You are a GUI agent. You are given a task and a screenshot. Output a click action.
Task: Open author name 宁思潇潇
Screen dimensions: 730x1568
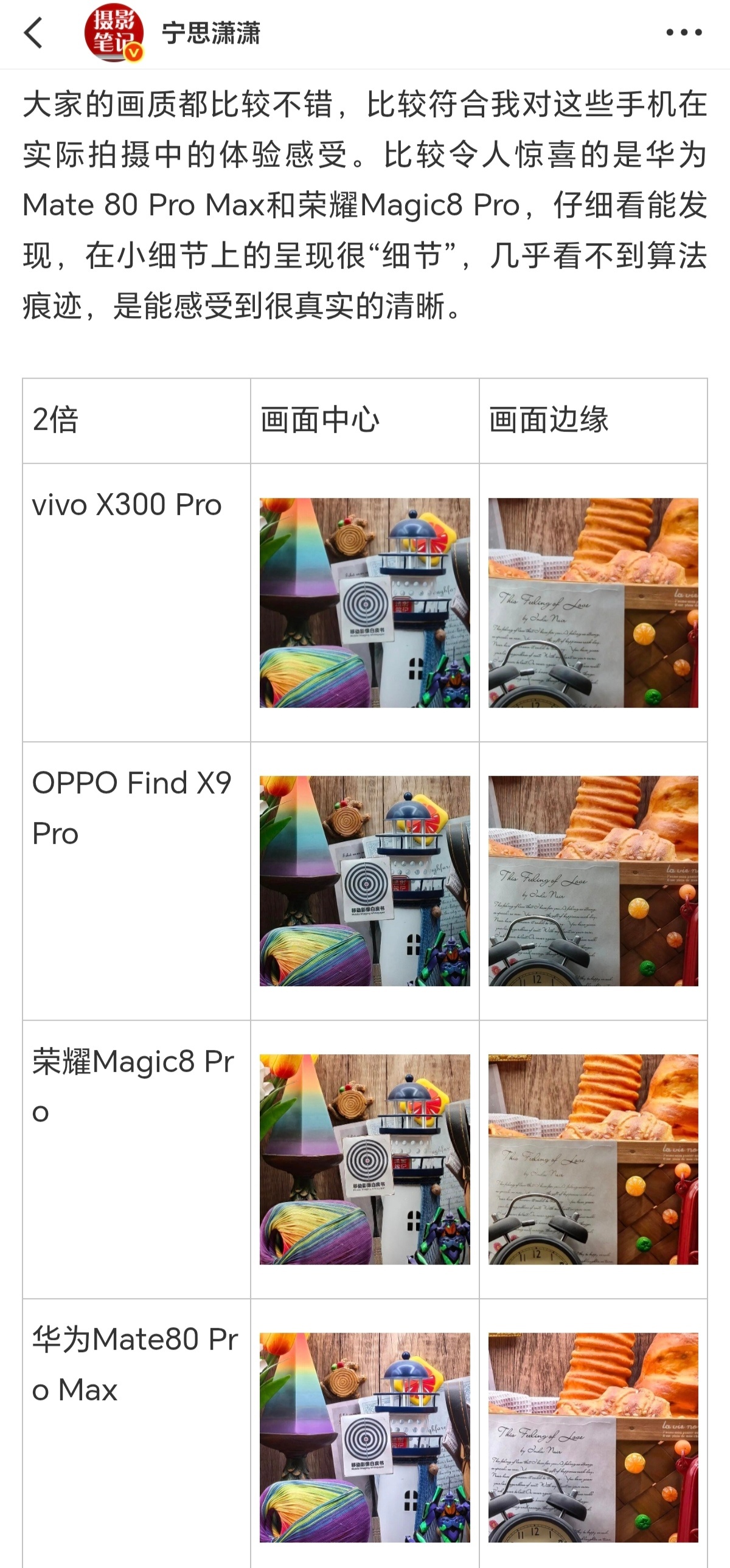point(210,33)
